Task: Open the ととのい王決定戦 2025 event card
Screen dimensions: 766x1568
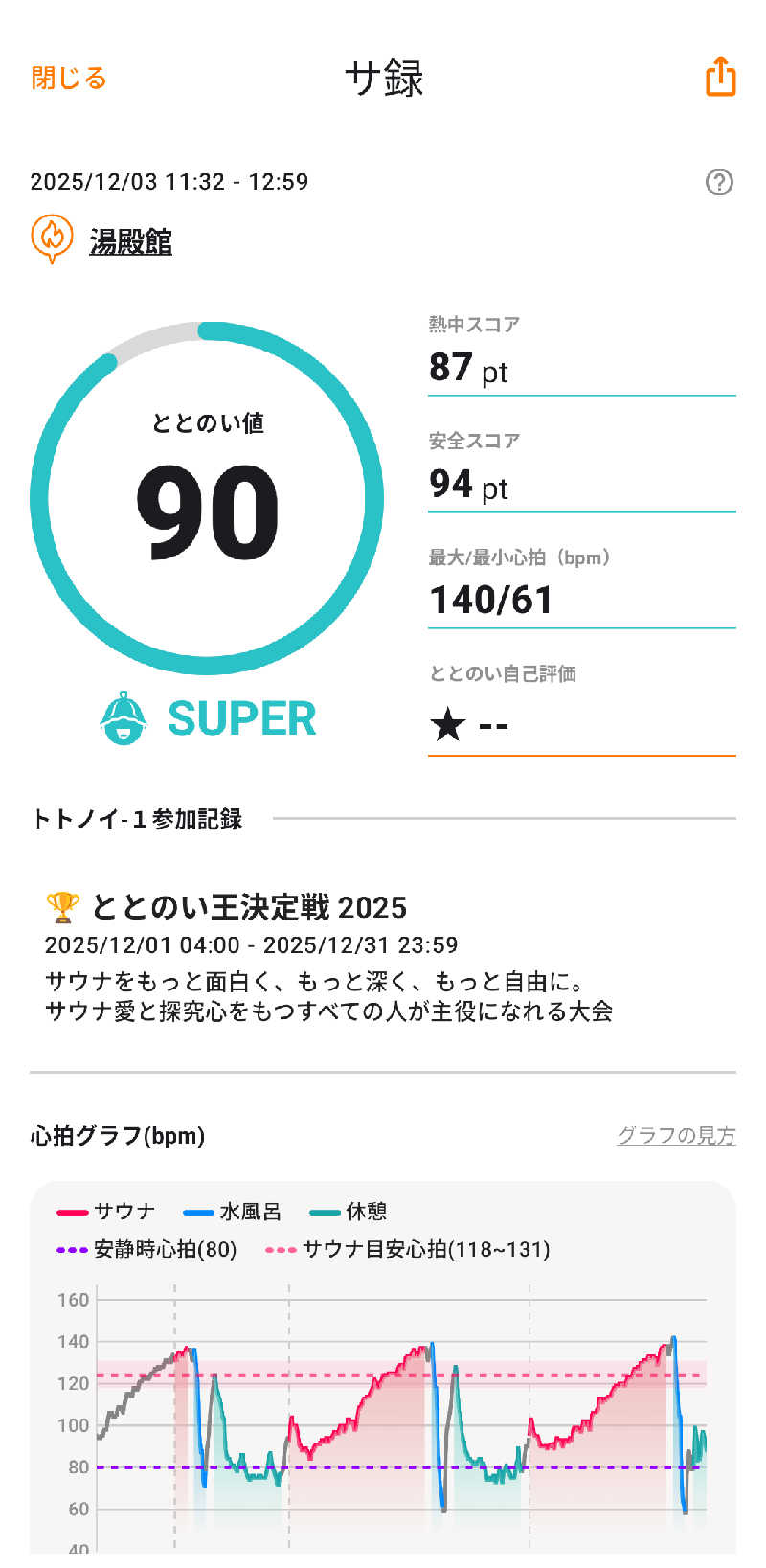Action: click(328, 958)
